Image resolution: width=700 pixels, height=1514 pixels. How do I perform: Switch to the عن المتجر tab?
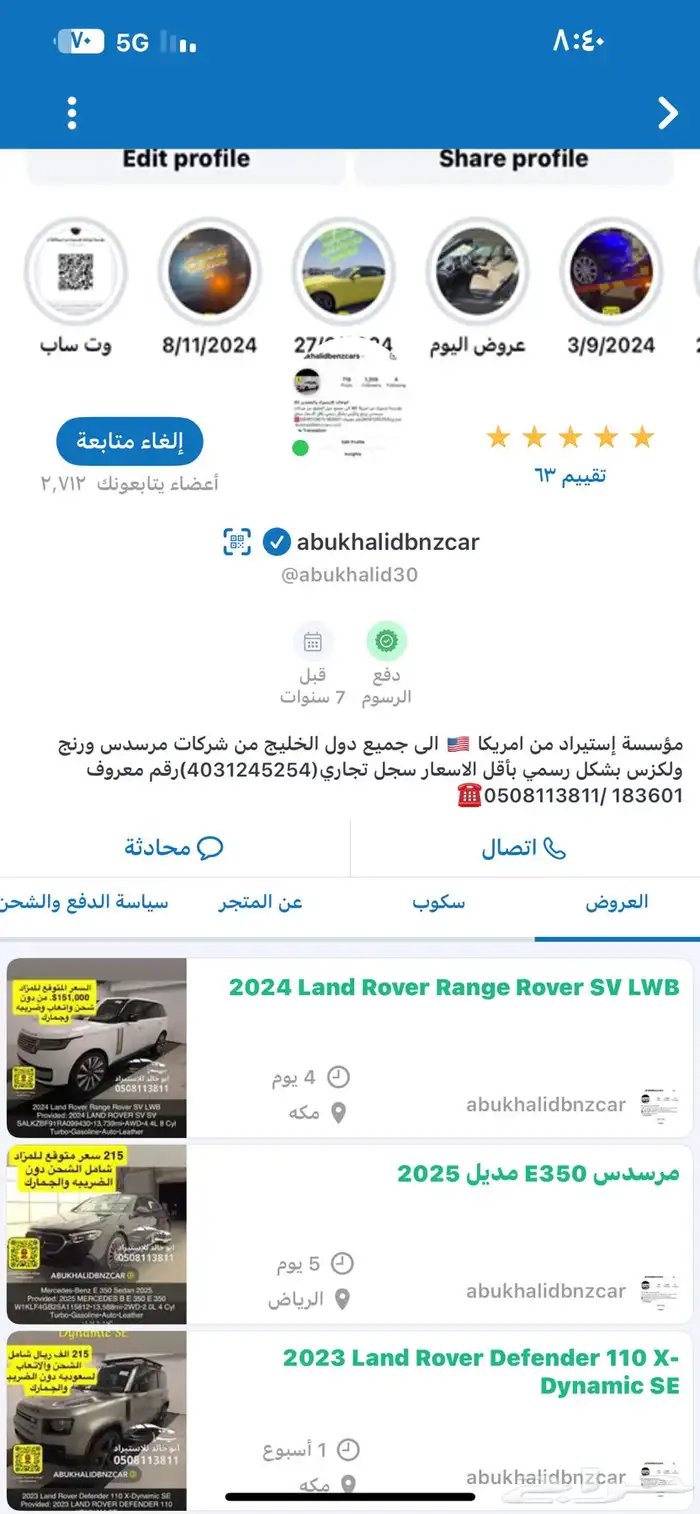coord(261,902)
